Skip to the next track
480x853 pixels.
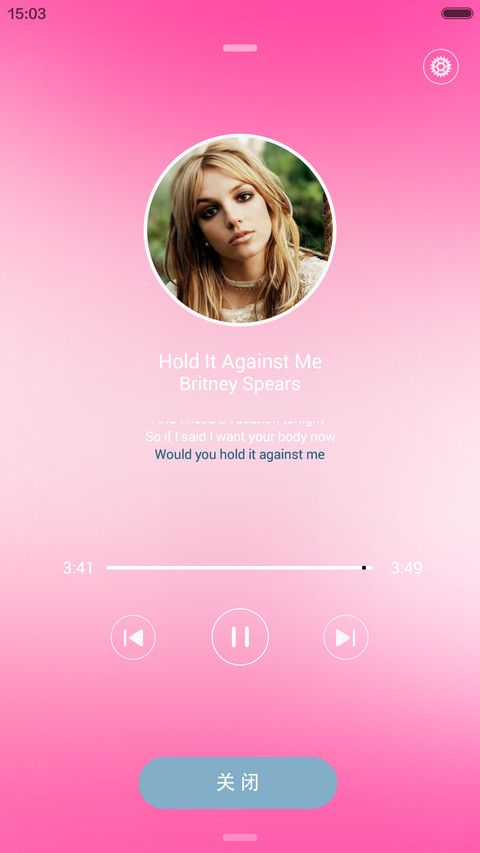click(346, 637)
